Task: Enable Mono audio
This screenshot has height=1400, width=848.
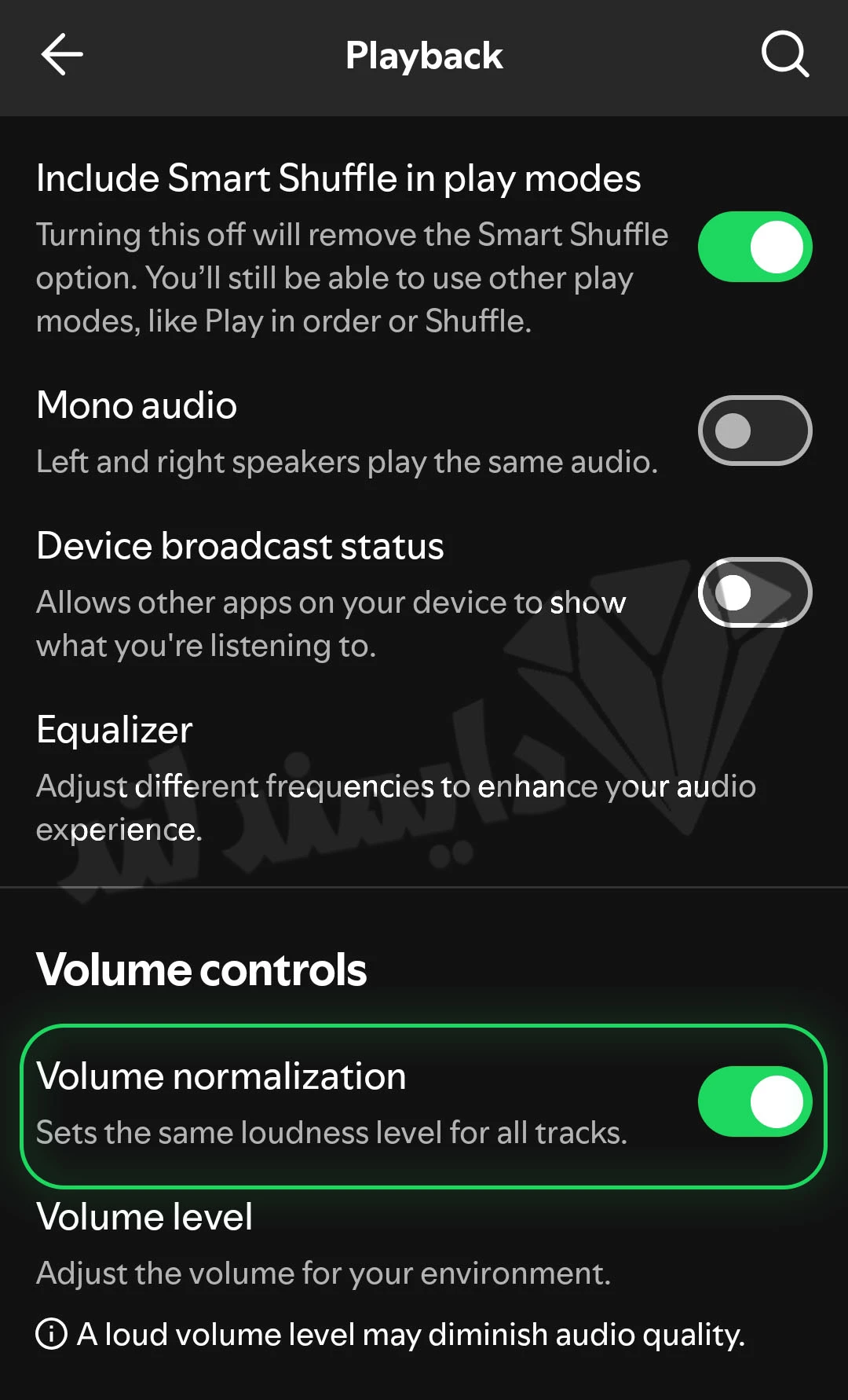Action: point(755,431)
